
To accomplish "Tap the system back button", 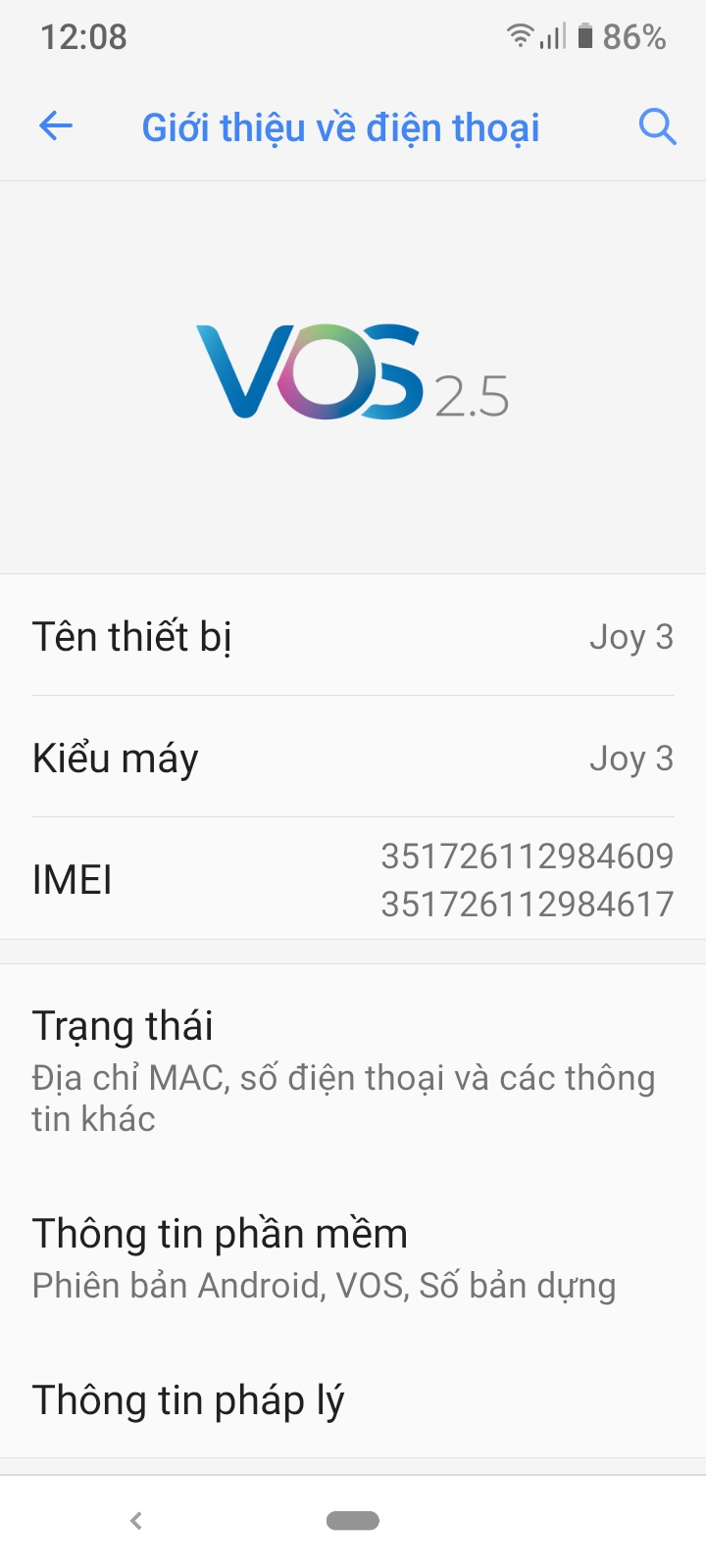I will click(x=136, y=1521).
